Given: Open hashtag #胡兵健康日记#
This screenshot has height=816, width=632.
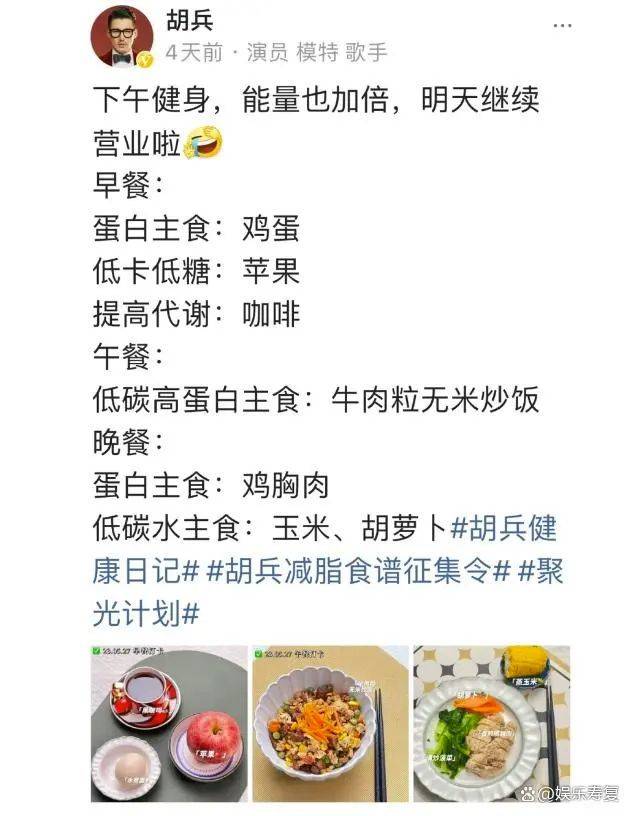Looking at the screenshot, I should tap(518, 527).
